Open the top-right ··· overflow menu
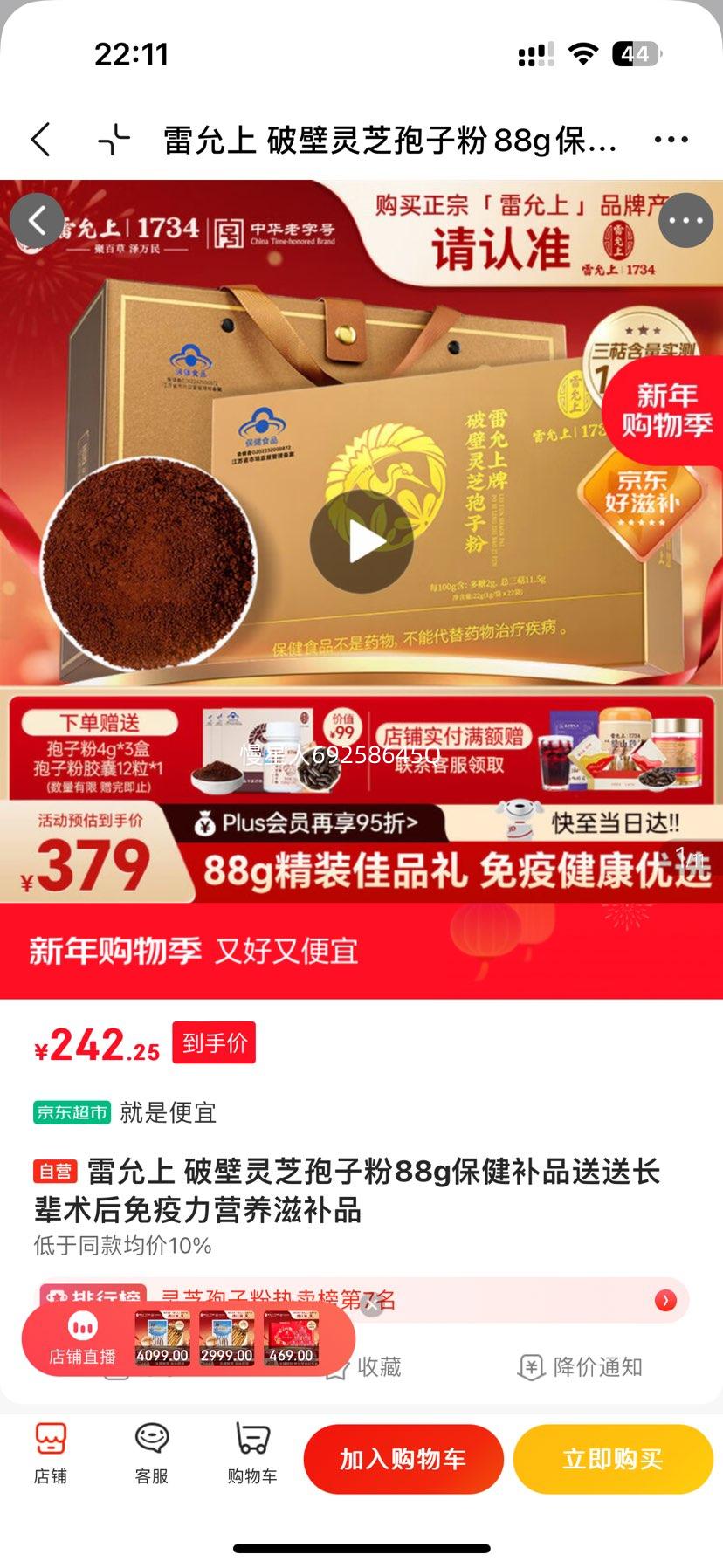Image resolution: width=723 pixels, height=1568 pixels. 671,139
